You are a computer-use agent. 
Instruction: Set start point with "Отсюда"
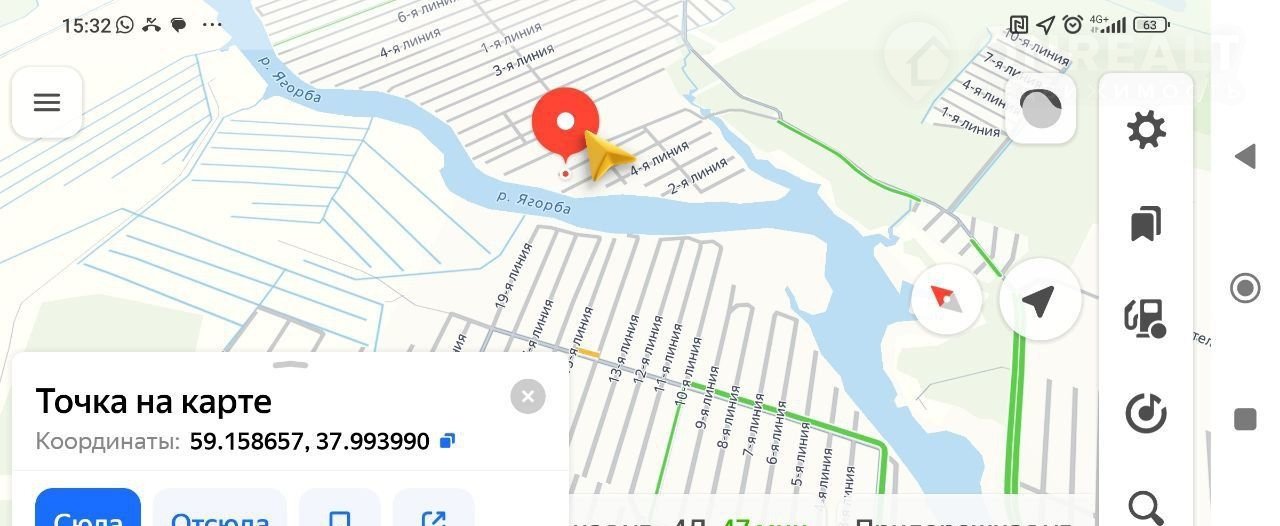coord(220,510)
